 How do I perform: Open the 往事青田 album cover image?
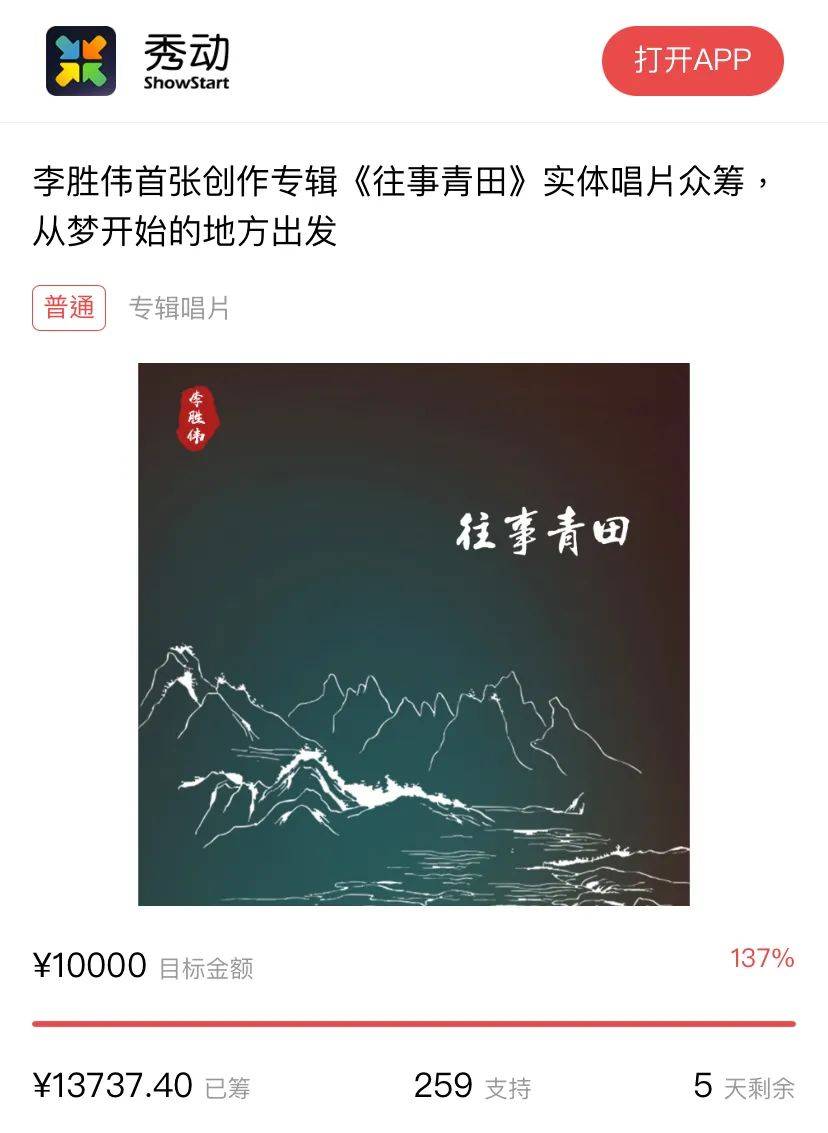[x=413, y=634]
